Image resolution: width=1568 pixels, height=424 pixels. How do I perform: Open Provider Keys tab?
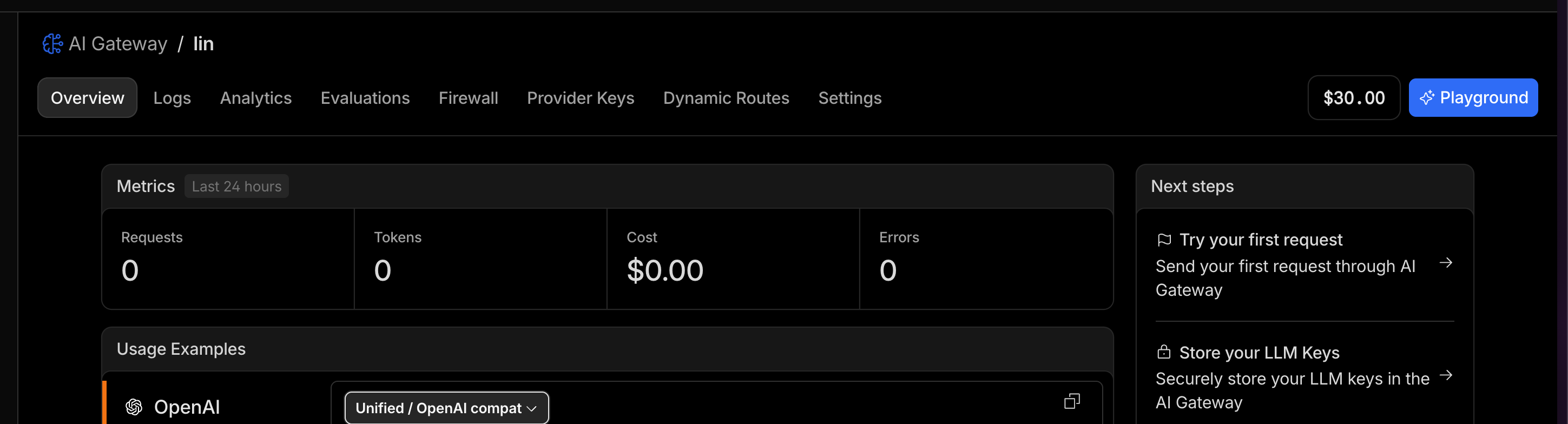point(579,98)
